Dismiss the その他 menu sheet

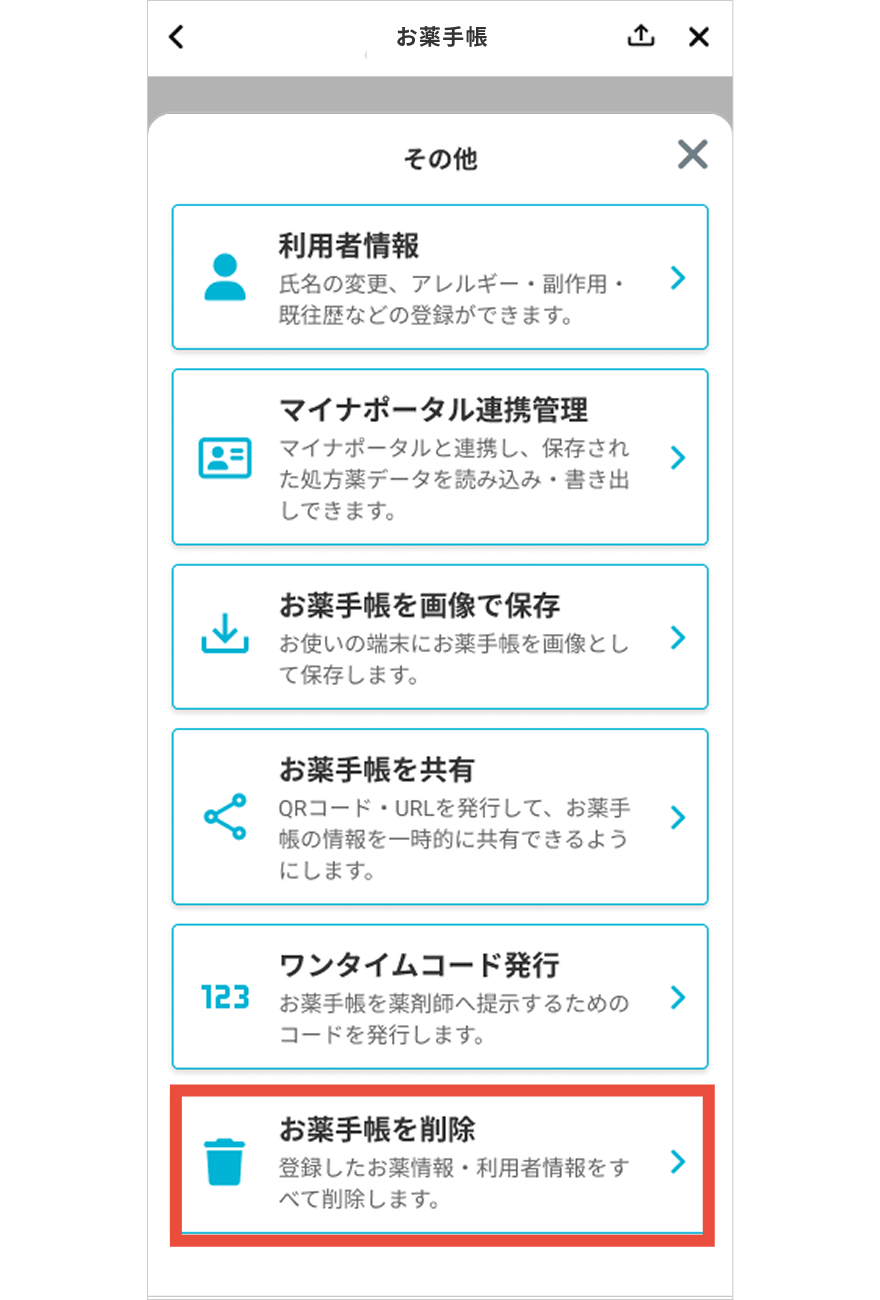pyautogui.click(x=692, y=155)
